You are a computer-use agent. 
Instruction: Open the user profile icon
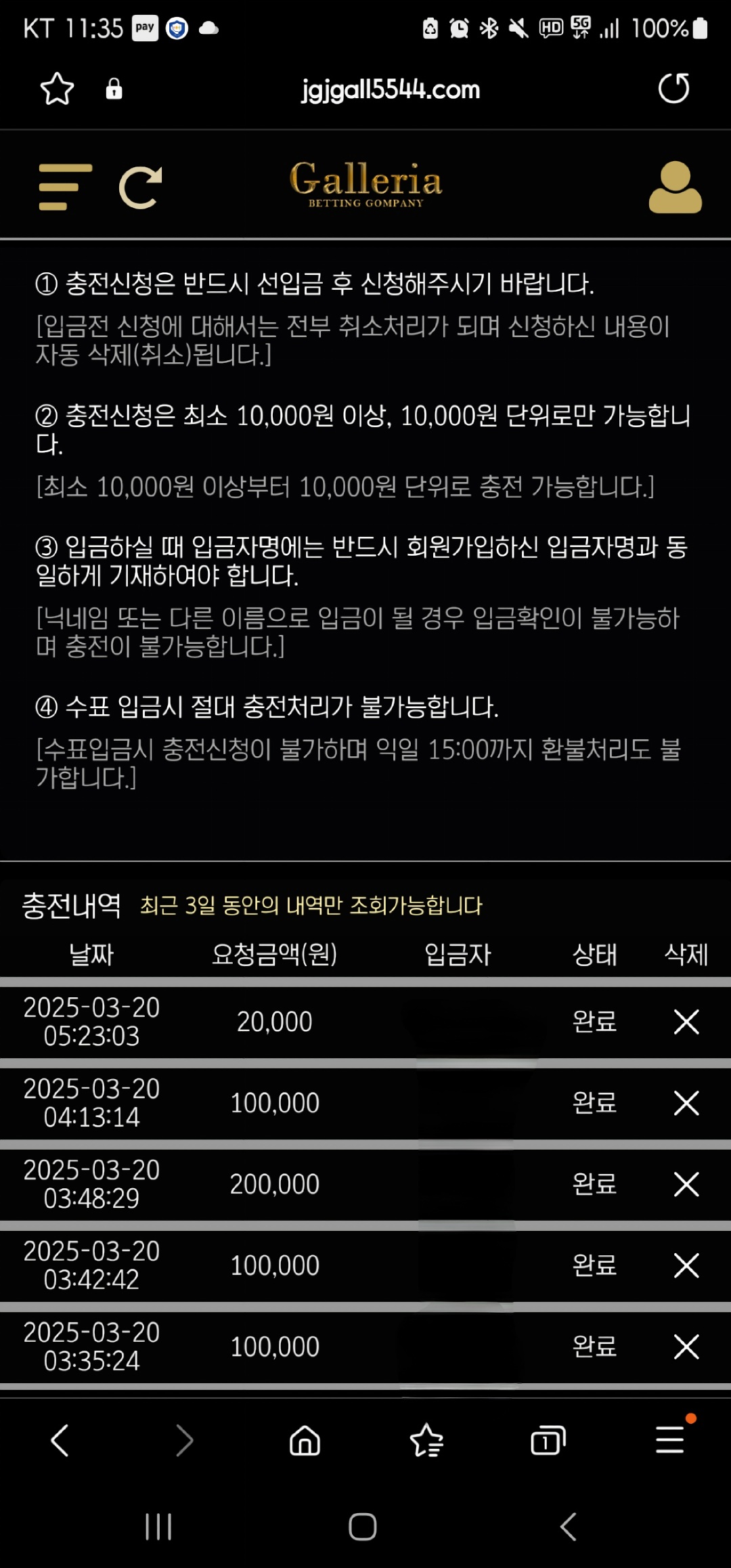(x=675, y=187)
